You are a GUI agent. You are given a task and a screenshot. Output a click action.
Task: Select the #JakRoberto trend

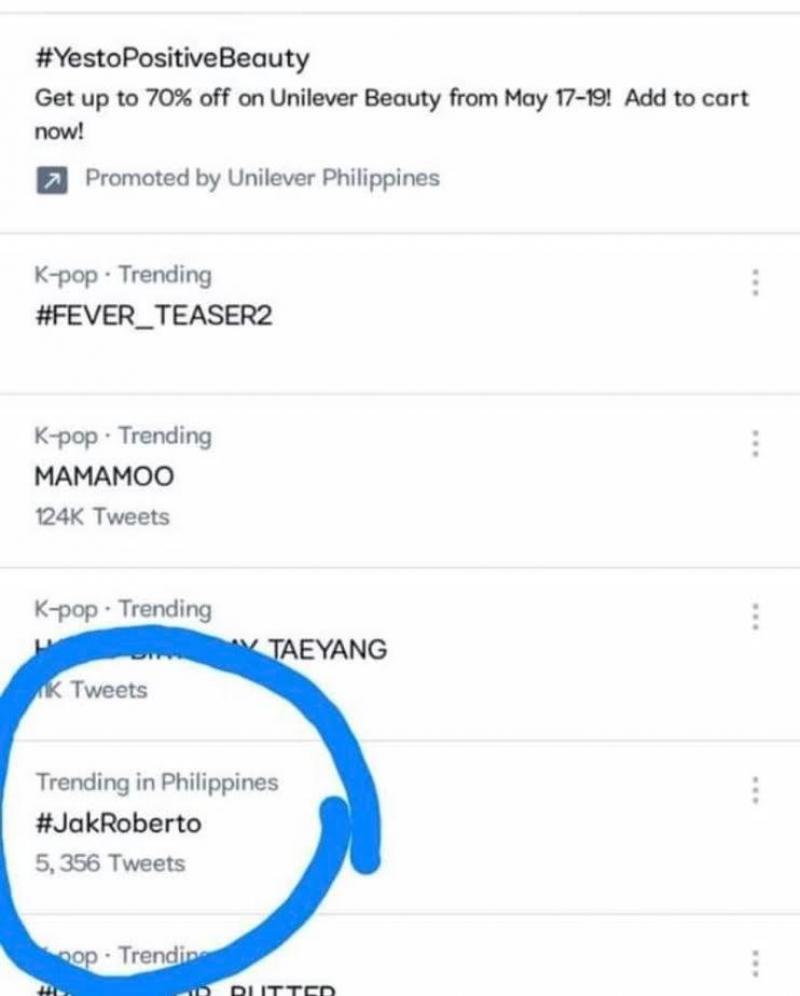pyautogui.click(x=118, y=823)
